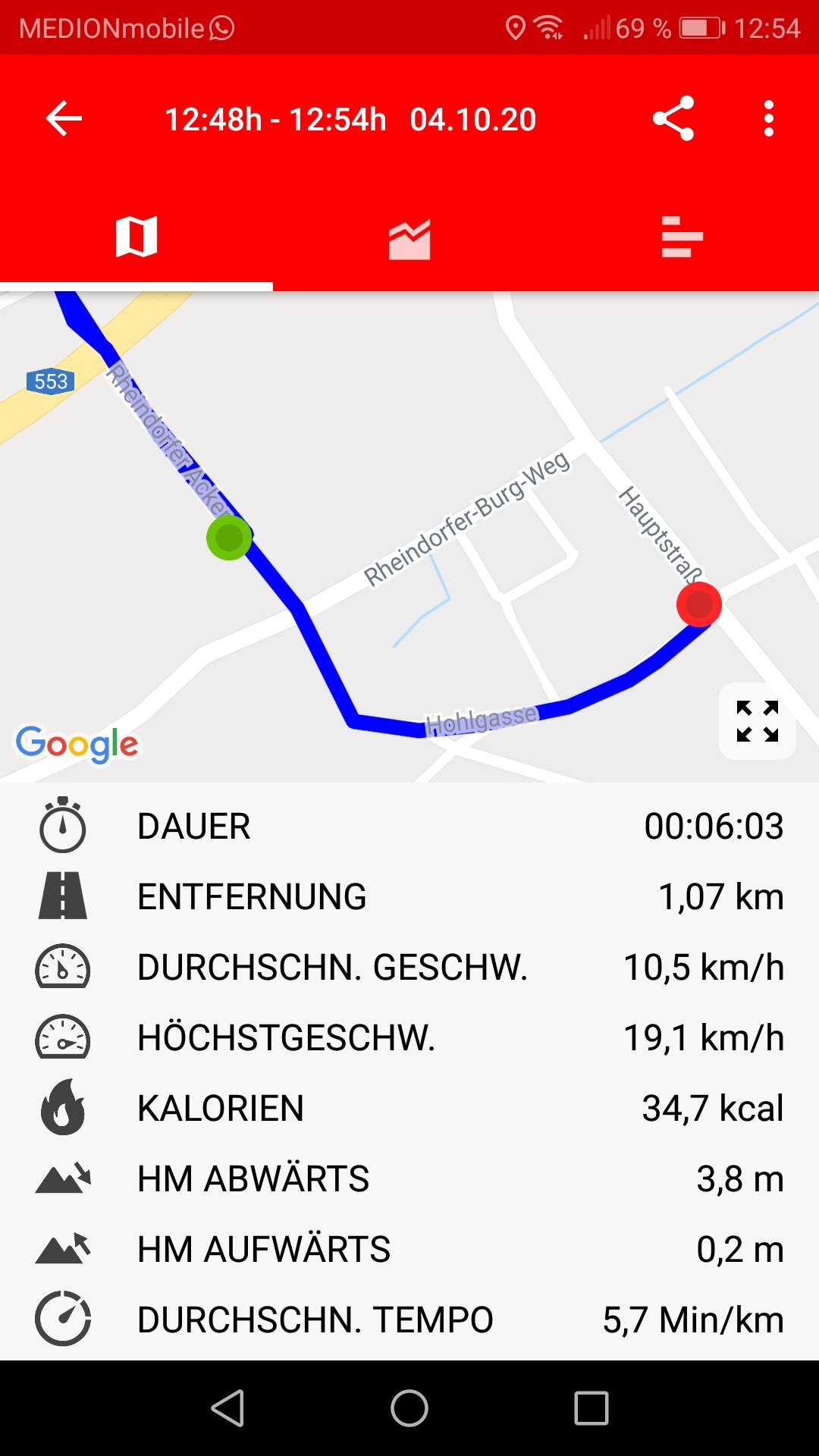Expand the map to fullscreen

[758, 720]
